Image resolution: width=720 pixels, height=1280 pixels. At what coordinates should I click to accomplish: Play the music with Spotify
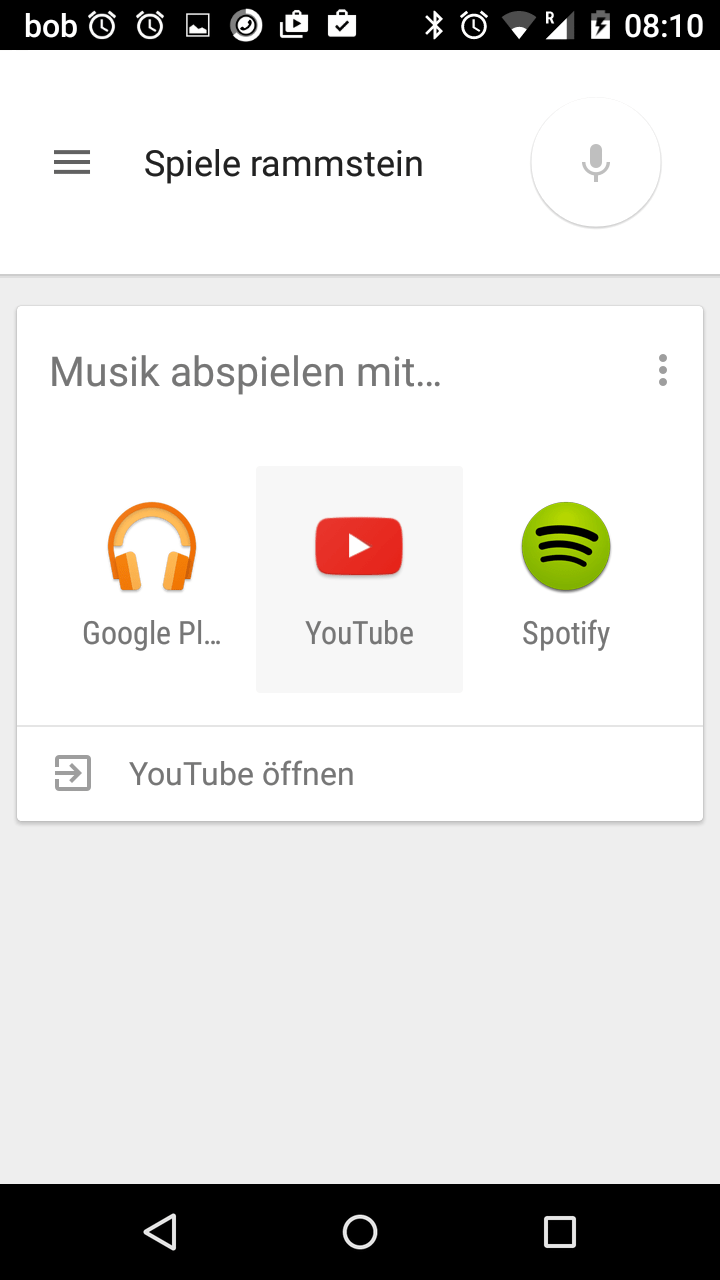tap(566, 577)
